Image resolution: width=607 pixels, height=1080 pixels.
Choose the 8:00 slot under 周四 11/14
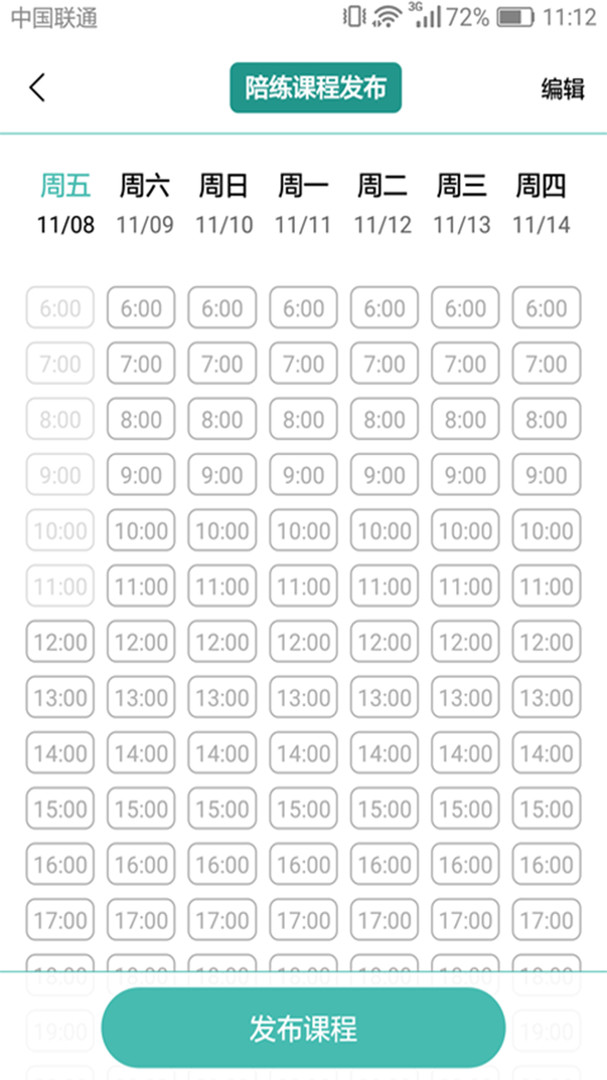pyautogui.click(x=546, y=420)
